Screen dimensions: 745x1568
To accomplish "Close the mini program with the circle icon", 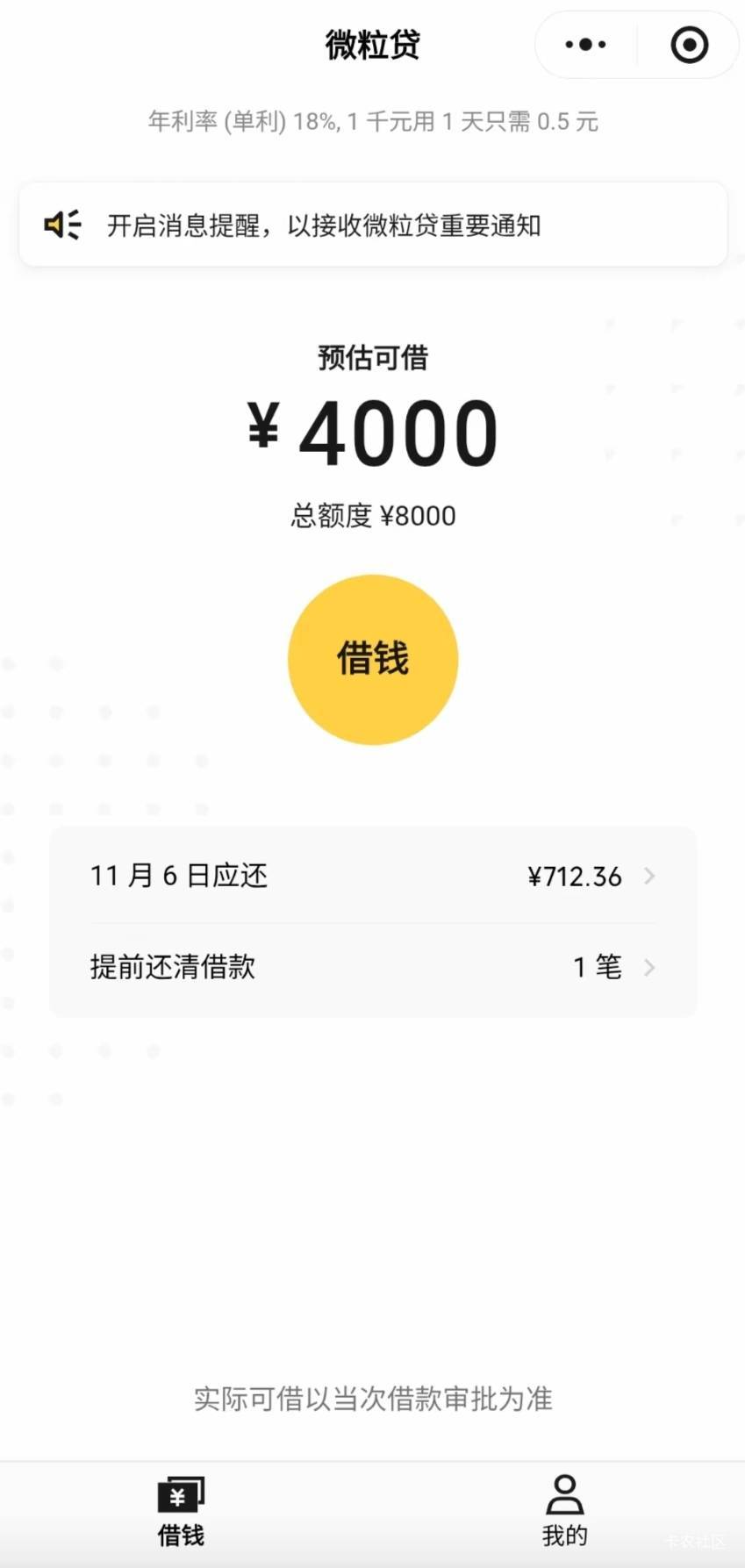I will pyautogui.click(x=689, y=45).
